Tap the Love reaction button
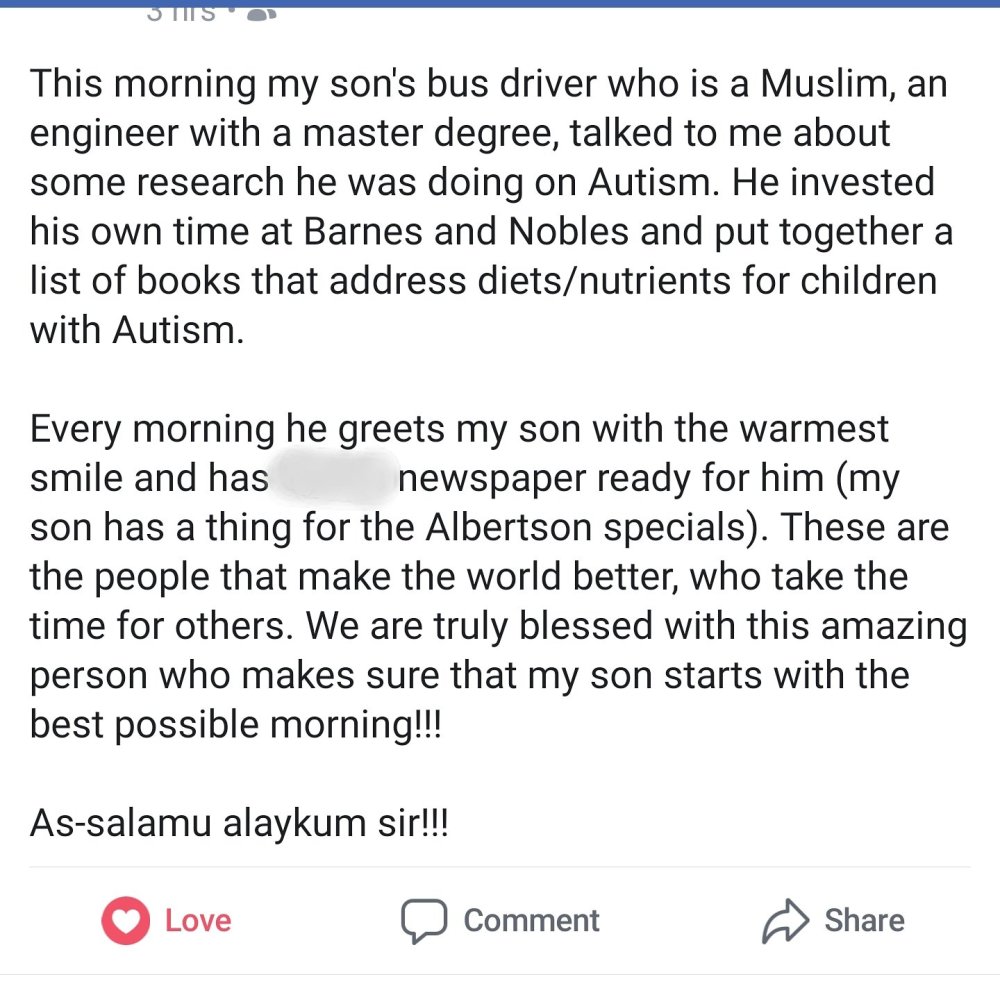 (x=167, y=920)
